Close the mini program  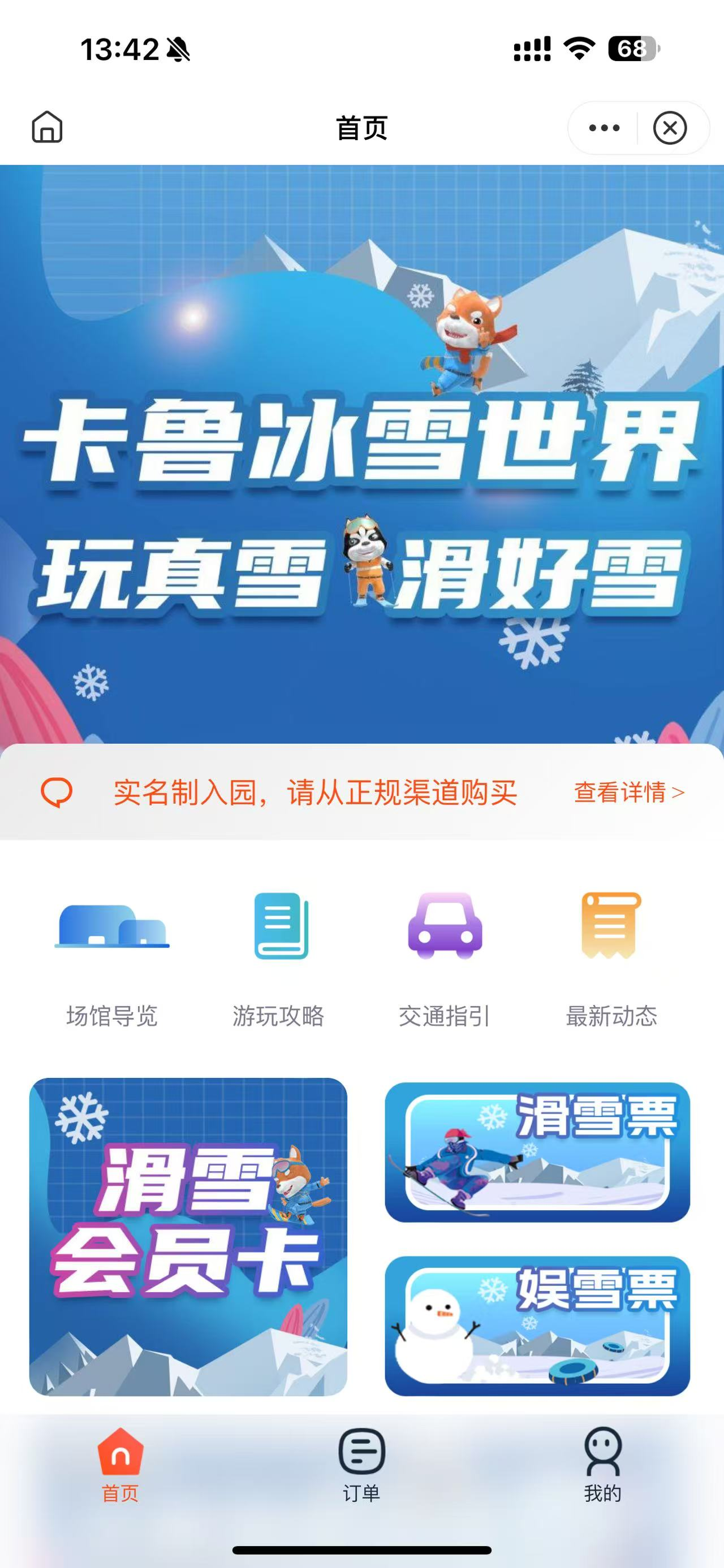coord(670,128)
